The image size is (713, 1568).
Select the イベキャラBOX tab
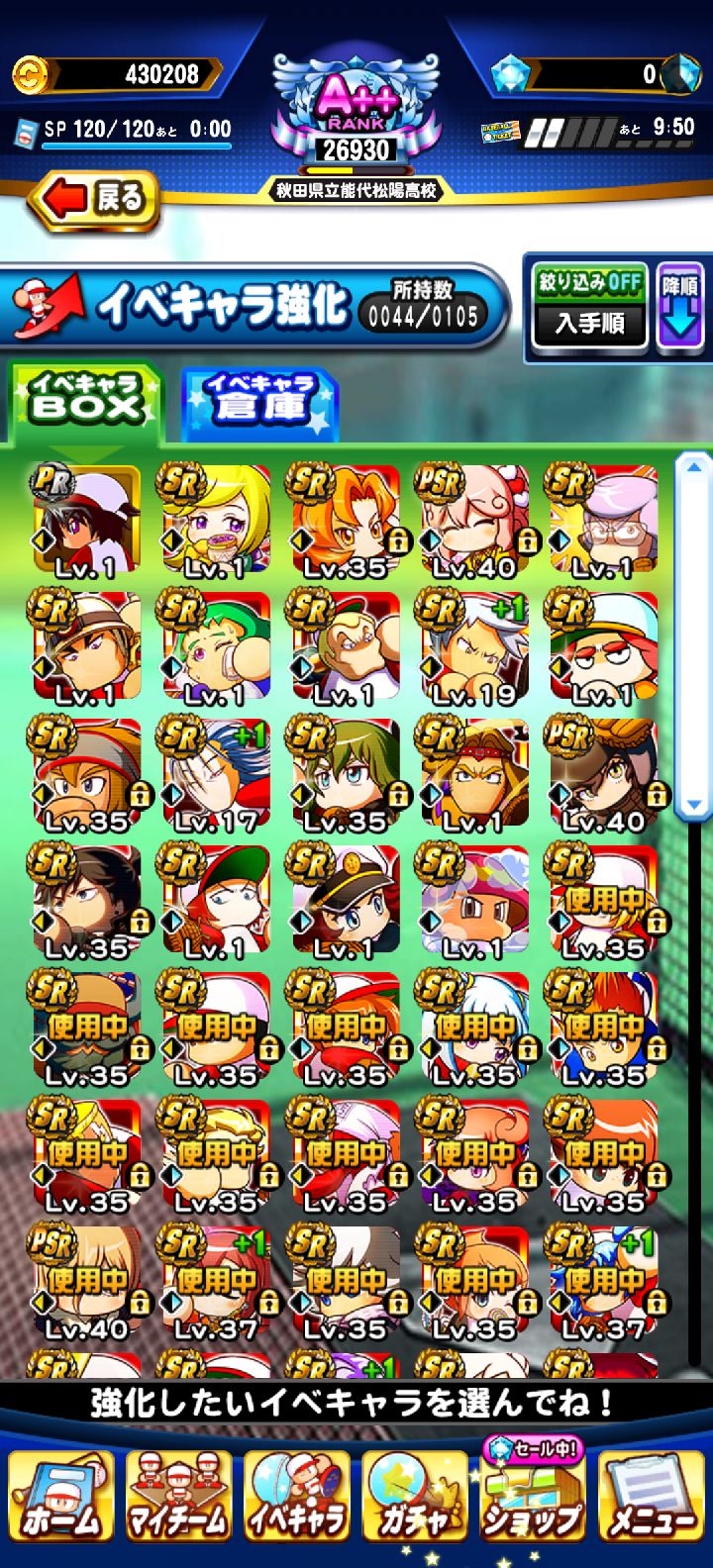pos(85,400)
